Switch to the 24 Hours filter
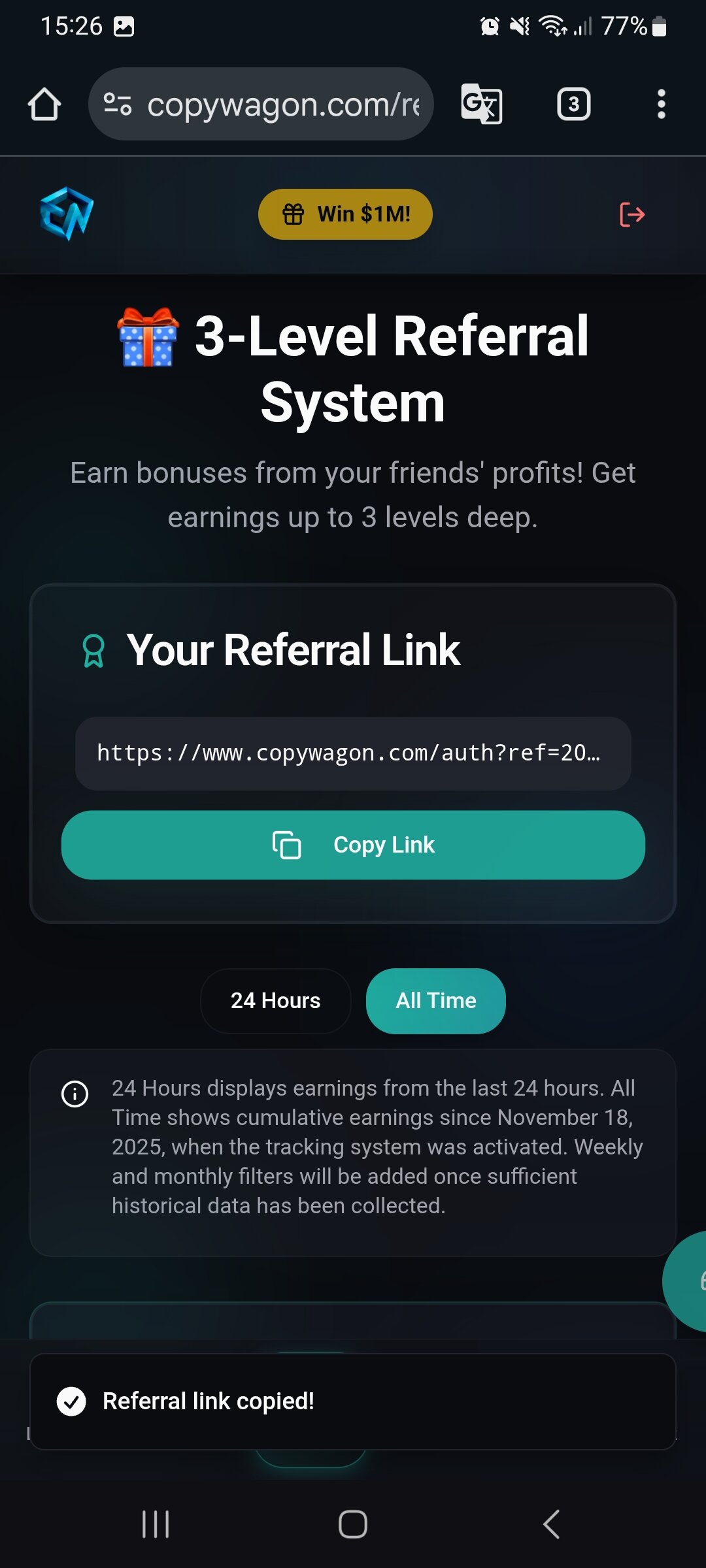Screen dimensions: 706x1568 tap(275, 1001)
